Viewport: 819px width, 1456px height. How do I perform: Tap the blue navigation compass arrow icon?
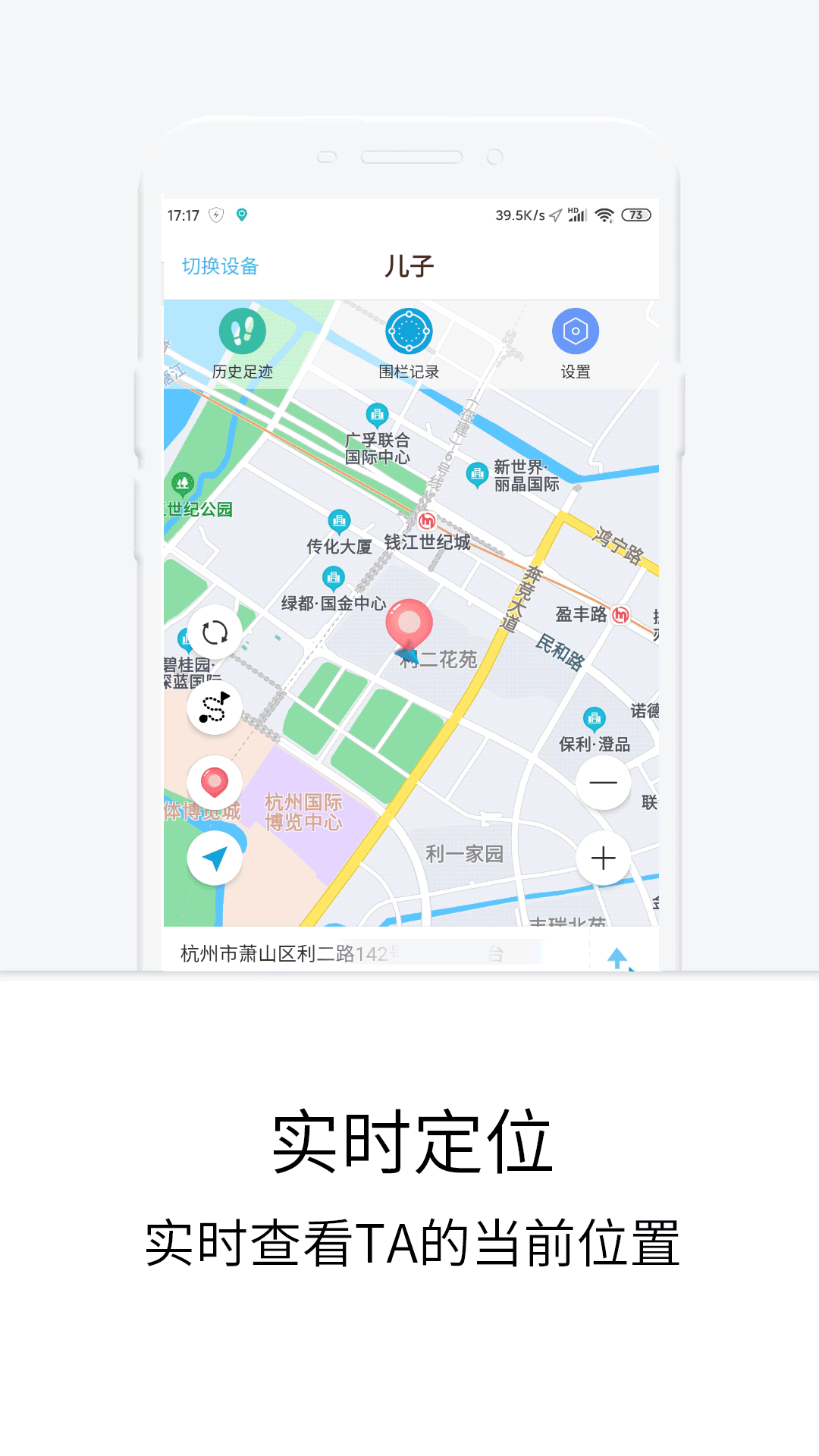215,857
